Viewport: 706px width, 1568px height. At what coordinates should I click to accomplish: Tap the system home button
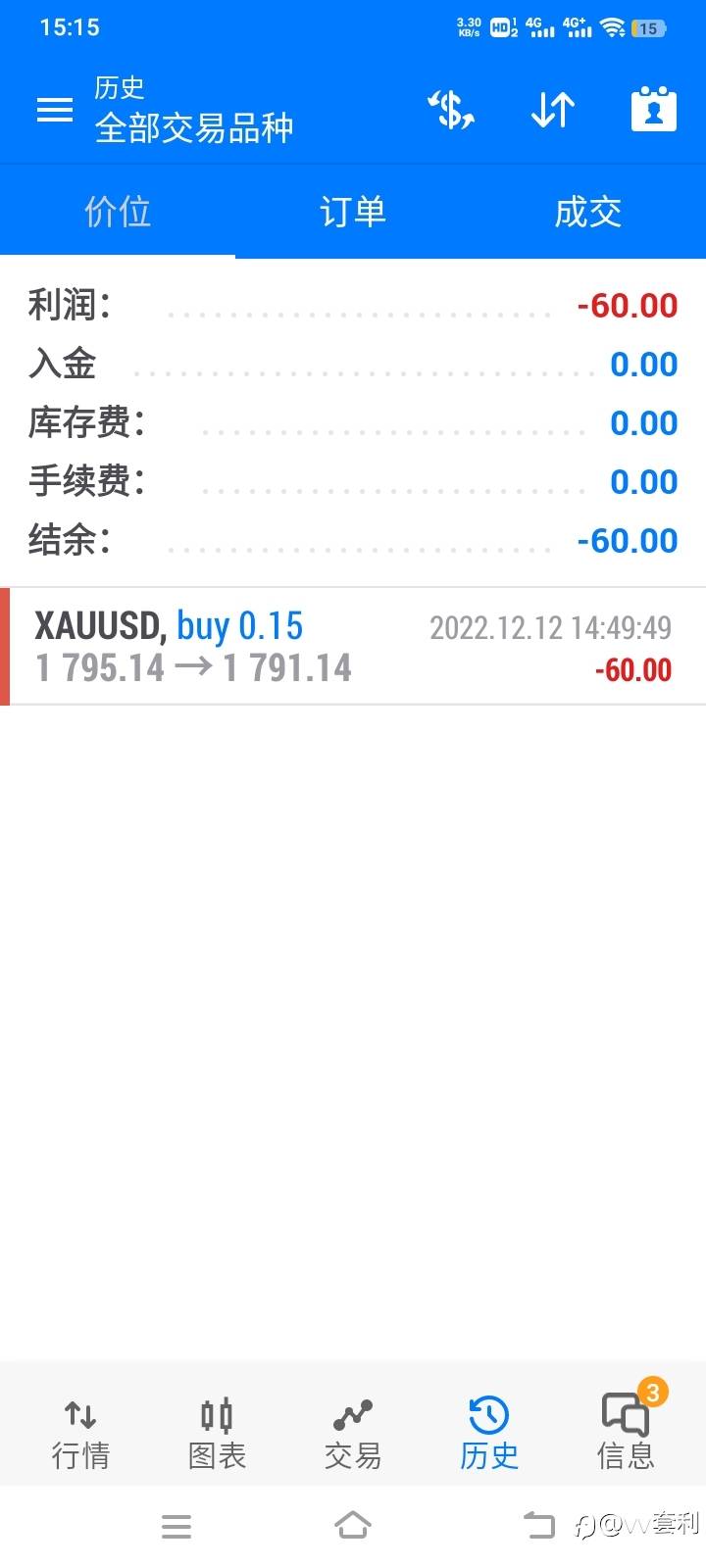(353, 1526)
